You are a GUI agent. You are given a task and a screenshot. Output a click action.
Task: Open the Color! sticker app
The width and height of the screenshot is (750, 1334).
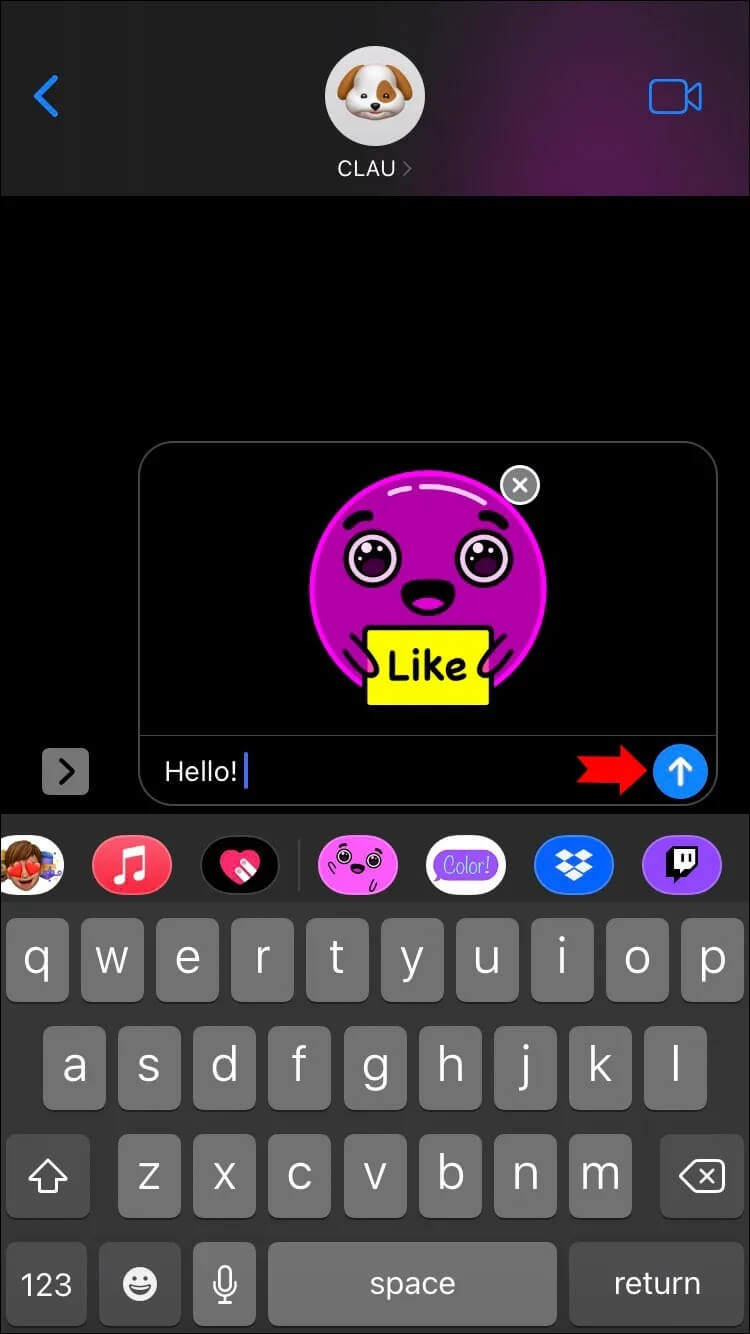[x=466, y=865]
